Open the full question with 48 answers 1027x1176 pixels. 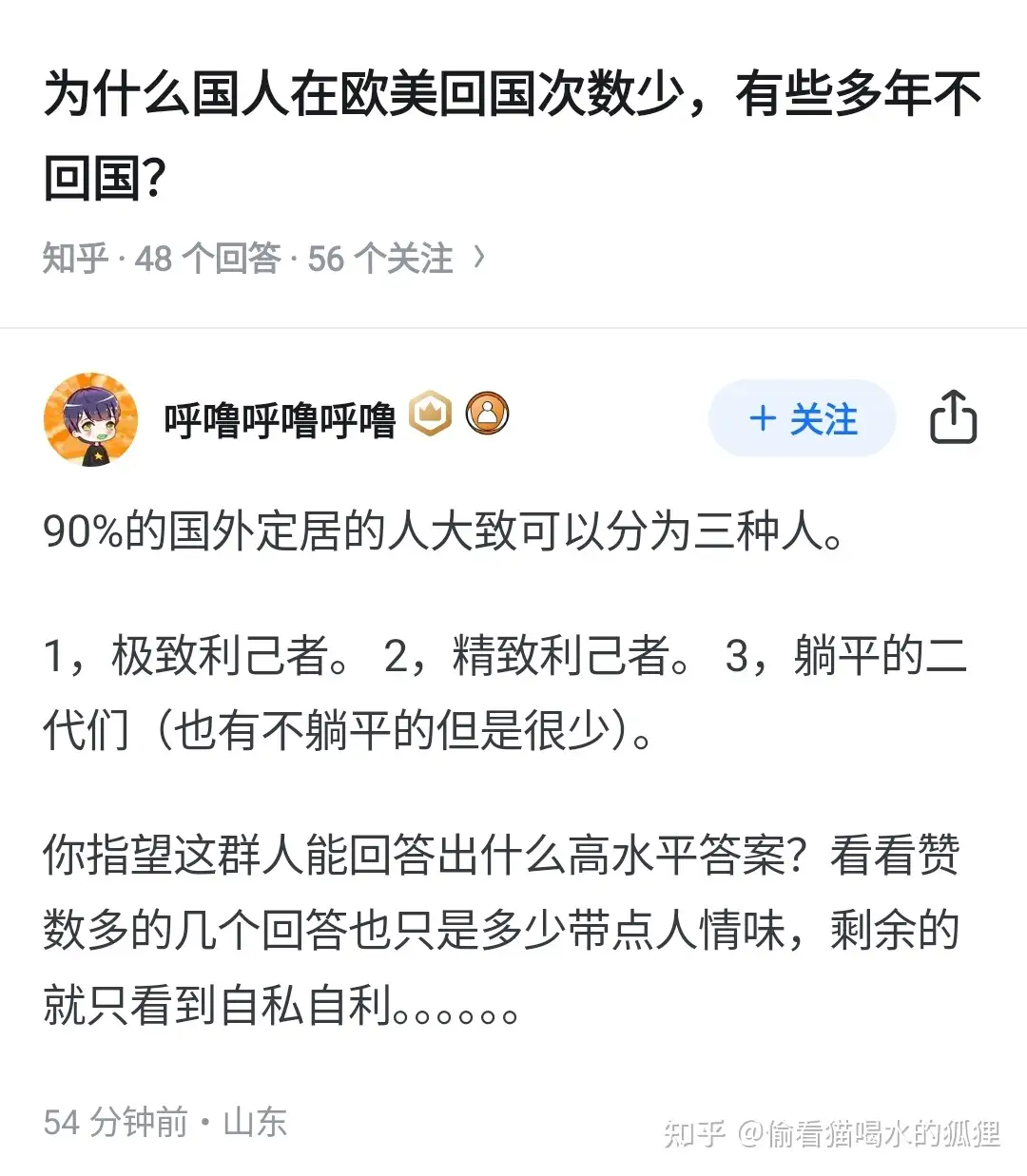[x=264, y=259]
